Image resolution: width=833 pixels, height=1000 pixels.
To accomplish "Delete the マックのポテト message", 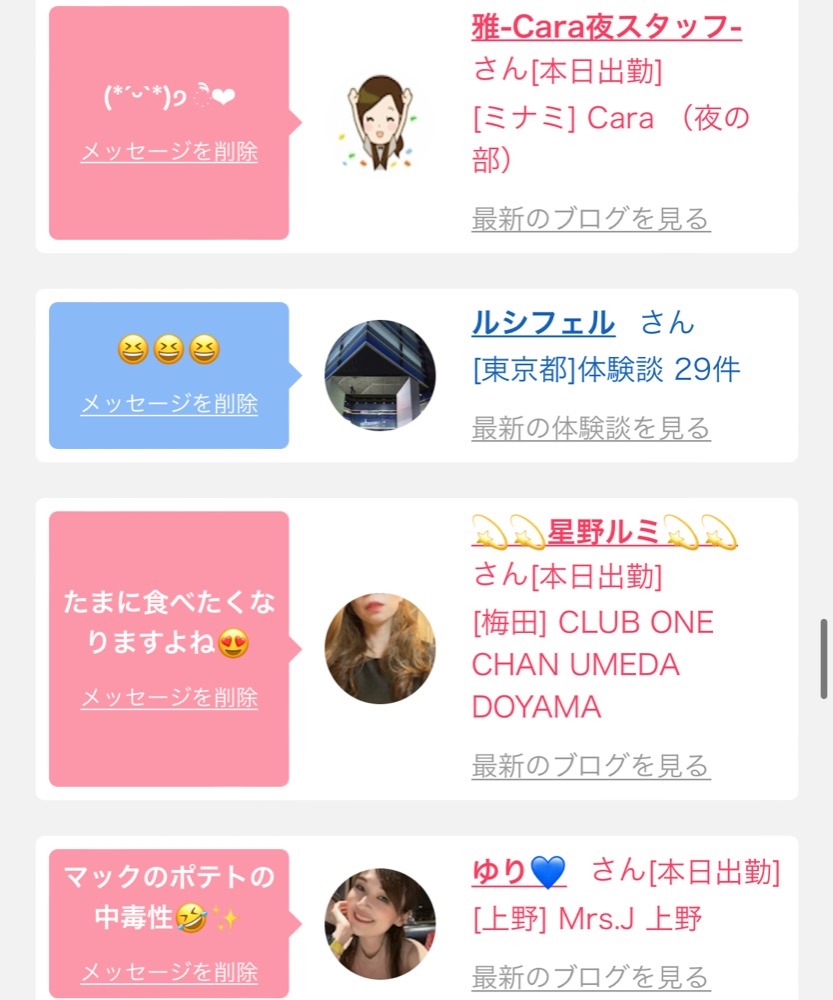I will (169, 972).
